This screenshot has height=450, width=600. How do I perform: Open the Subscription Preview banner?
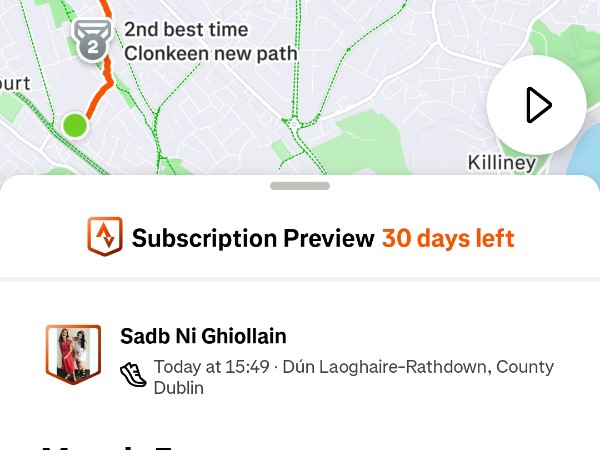point(300,238)
